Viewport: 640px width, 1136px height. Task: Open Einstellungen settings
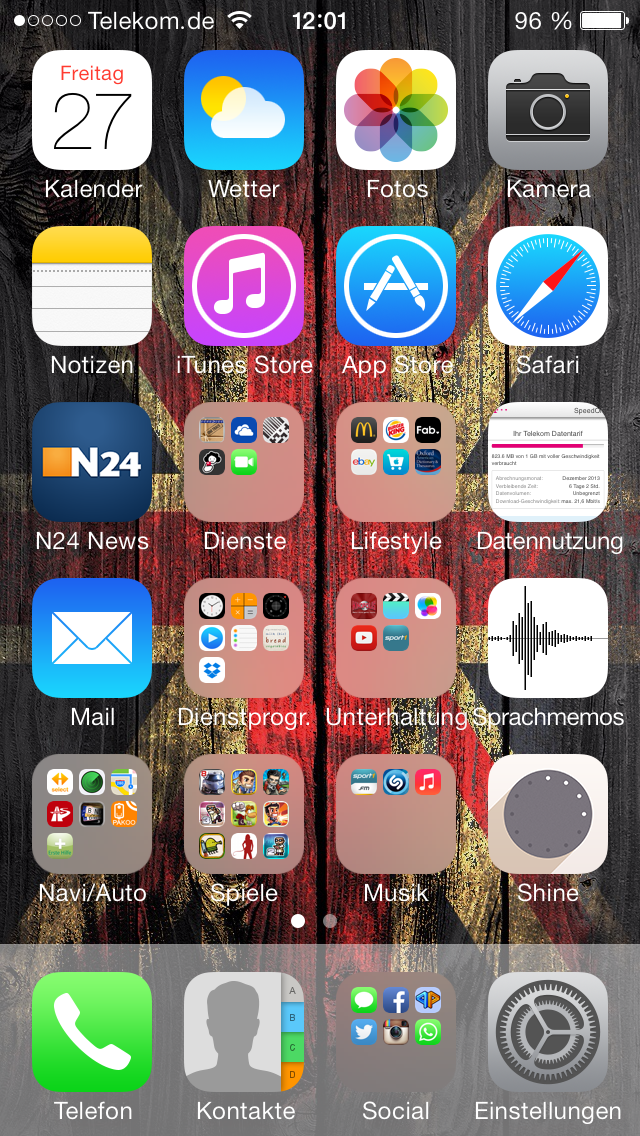click(x=548, y=1032)
